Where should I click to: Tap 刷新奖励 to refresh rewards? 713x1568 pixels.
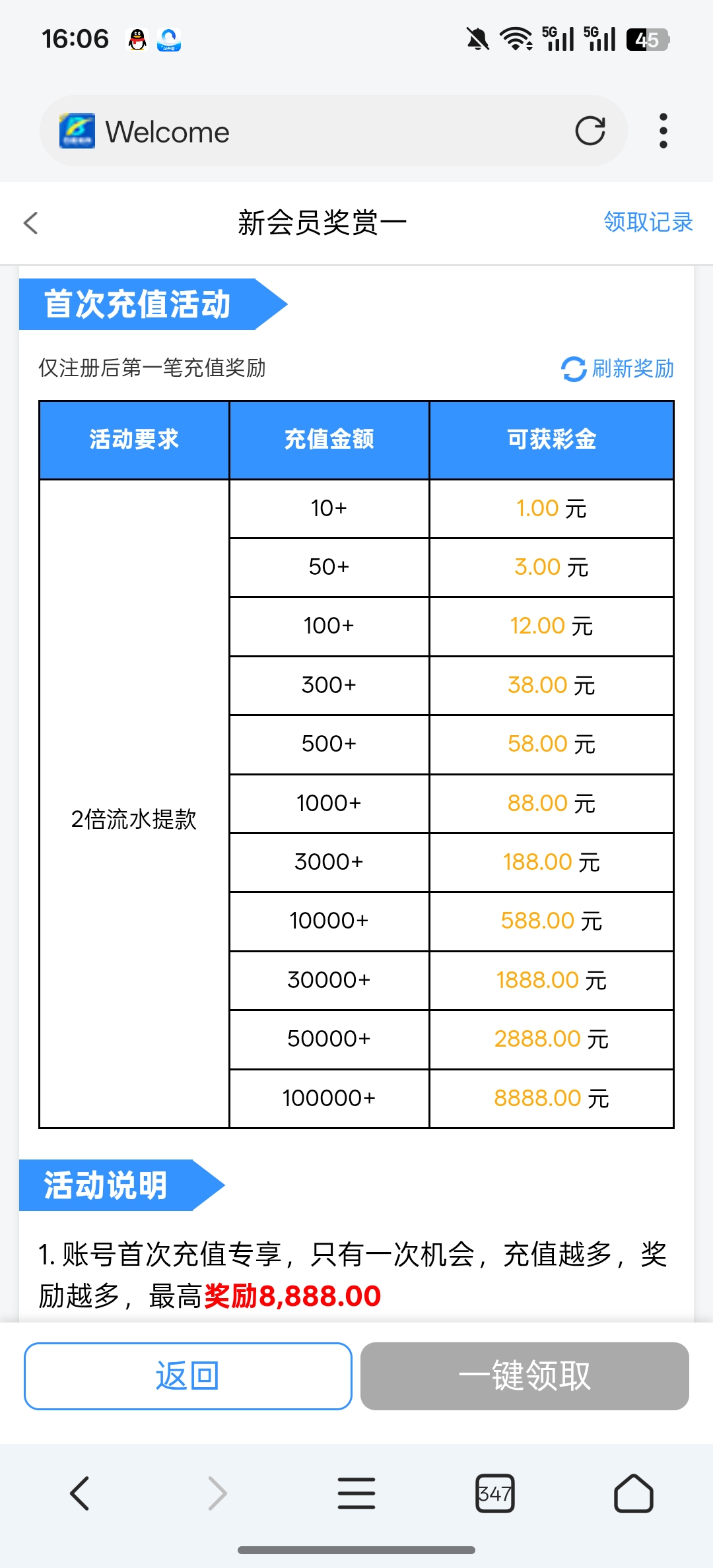tap(617, 368)
